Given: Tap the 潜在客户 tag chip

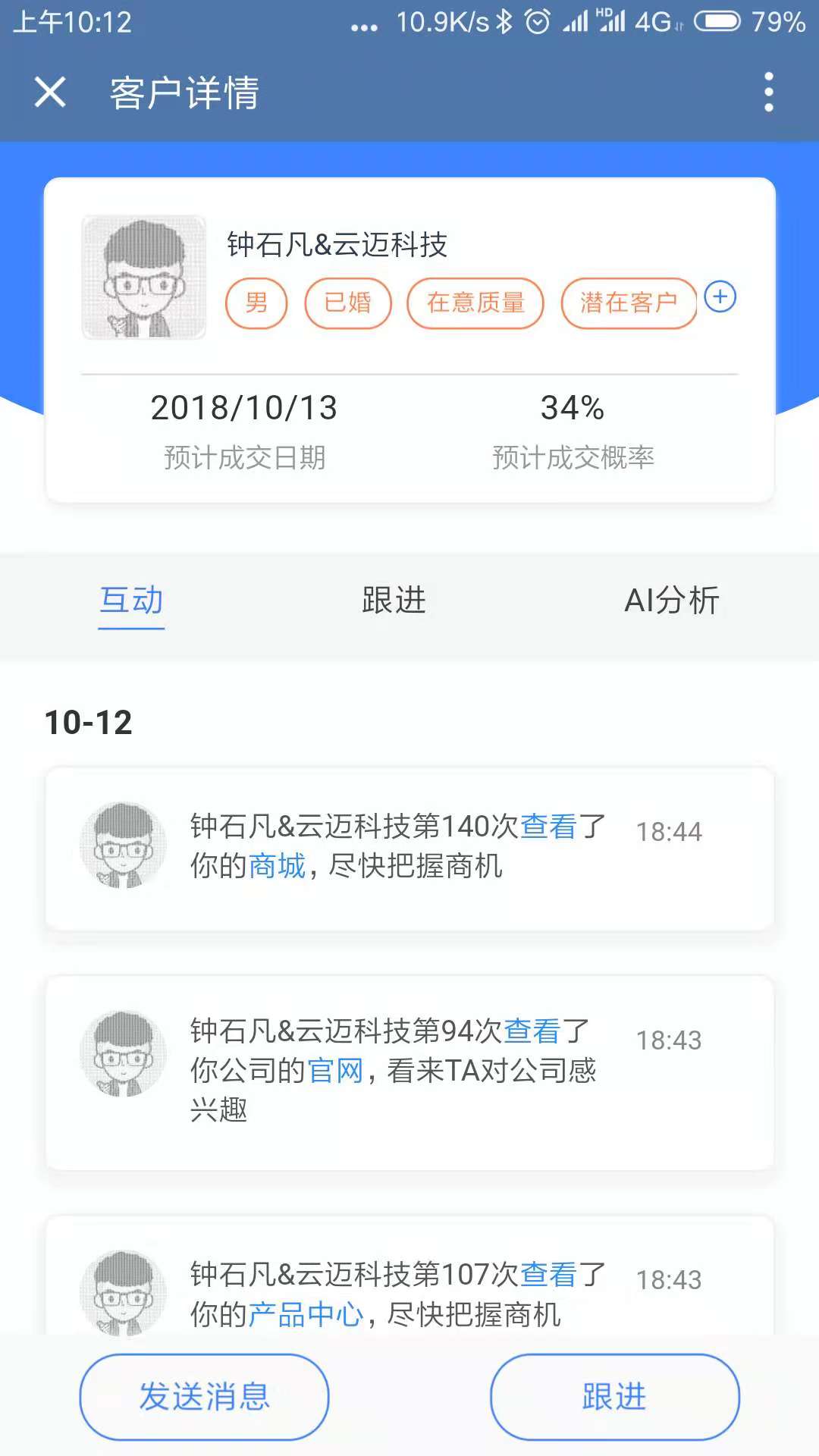Looking at the screenshot, I should coord(629,303).
